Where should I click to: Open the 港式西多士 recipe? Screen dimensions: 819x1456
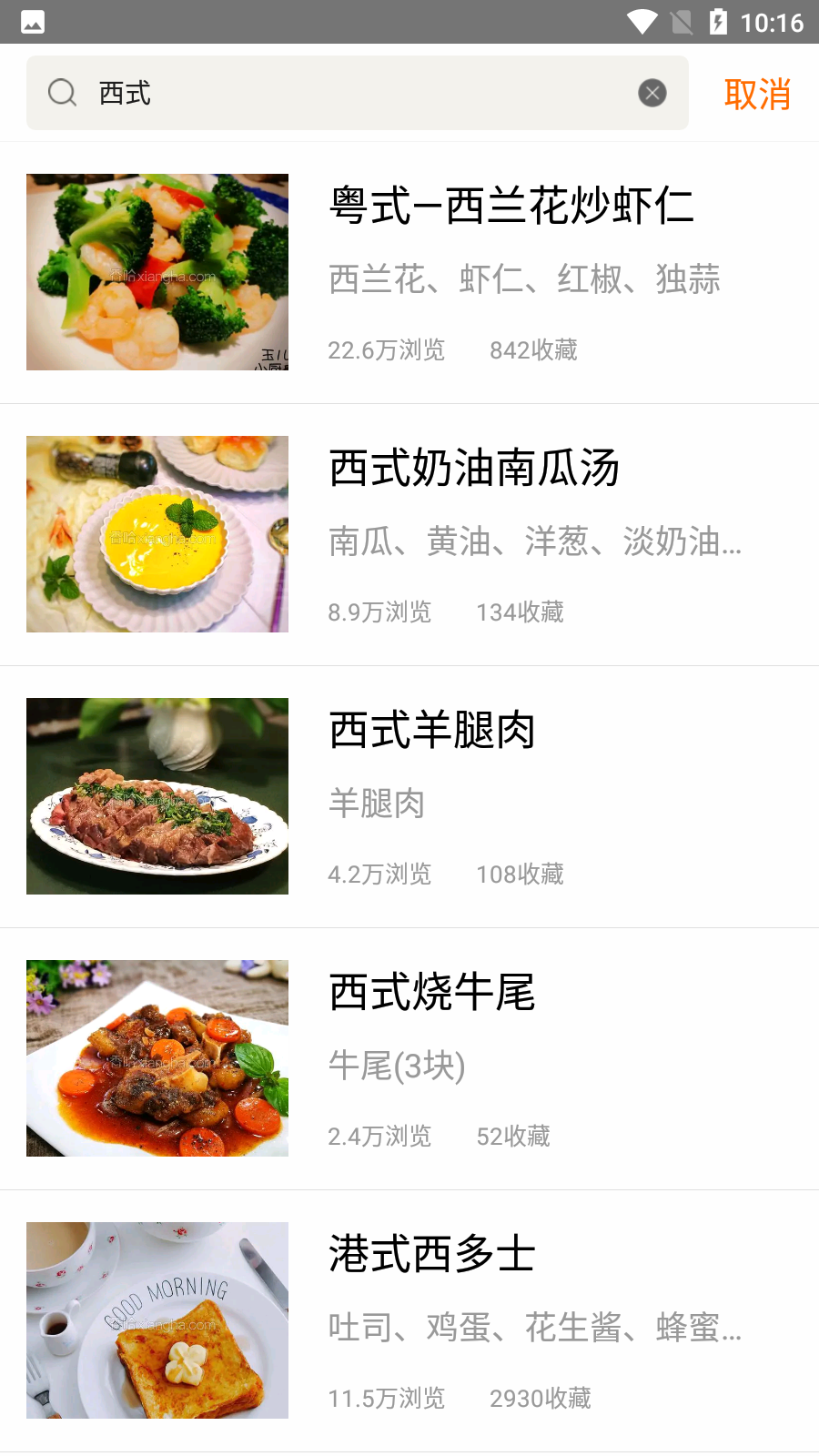click(x=432, y=1254)
